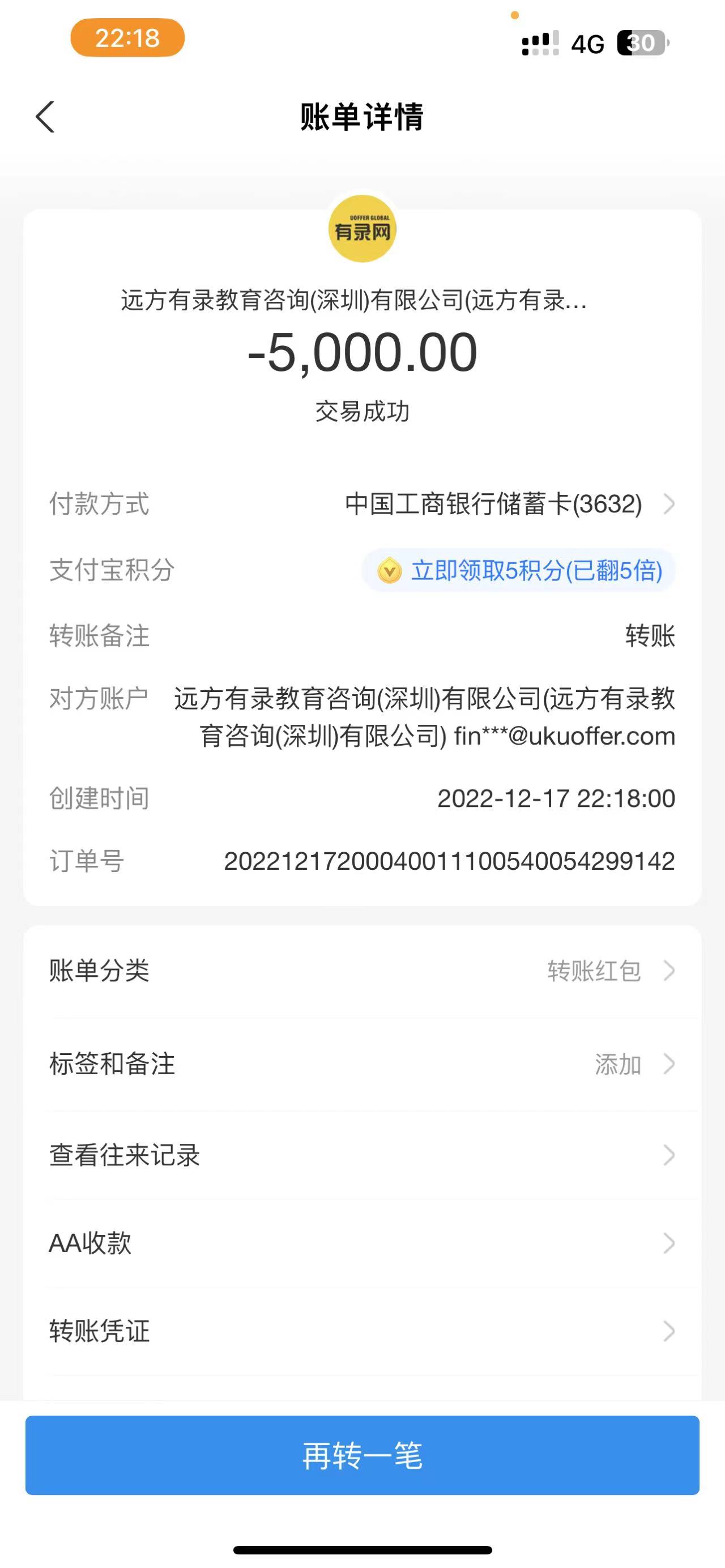Open the AA收款 split payment option
The width and height of the screenshot is (725, 1568).
(x=362, y=1243)
